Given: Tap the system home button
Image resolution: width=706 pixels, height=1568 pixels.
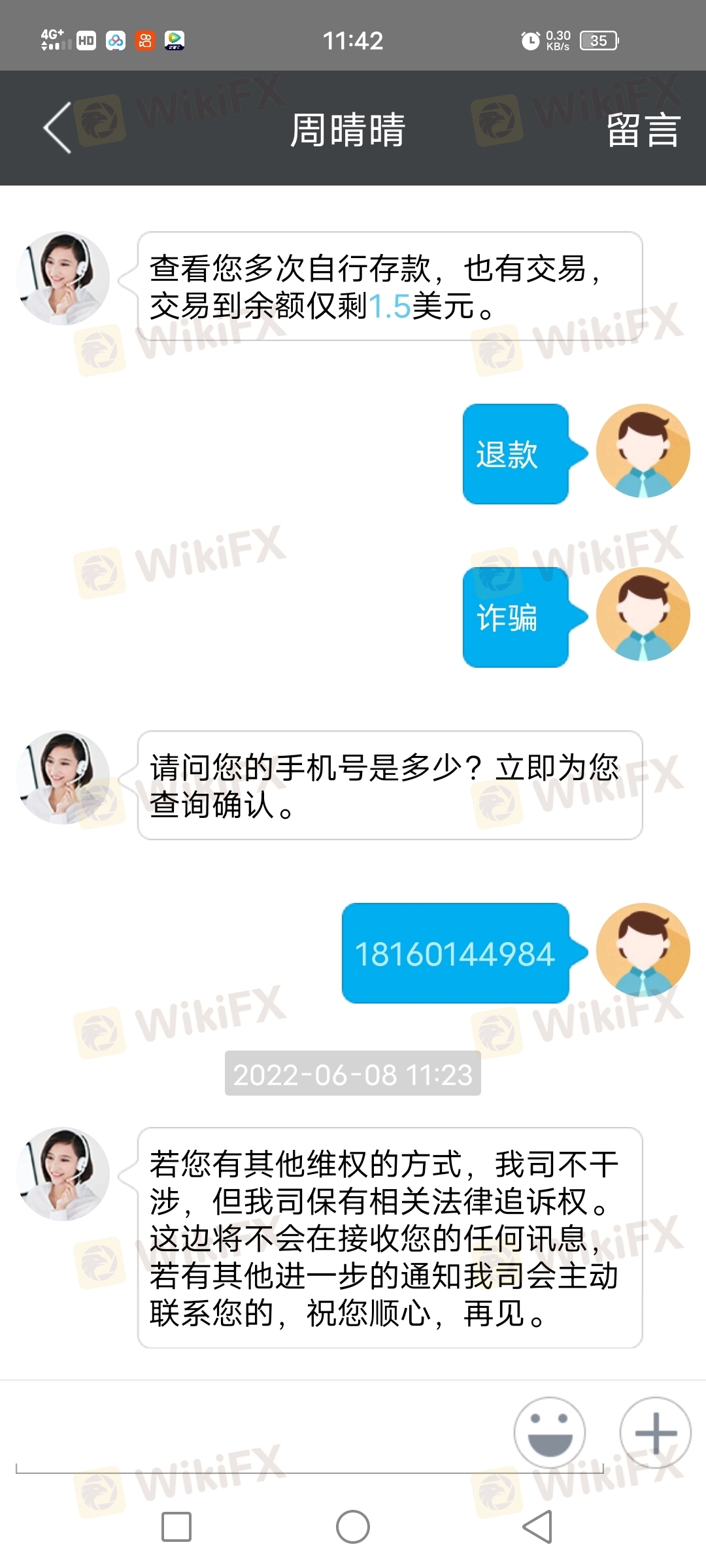Looking at the screenshot, I should click(x=353, y=1527).
